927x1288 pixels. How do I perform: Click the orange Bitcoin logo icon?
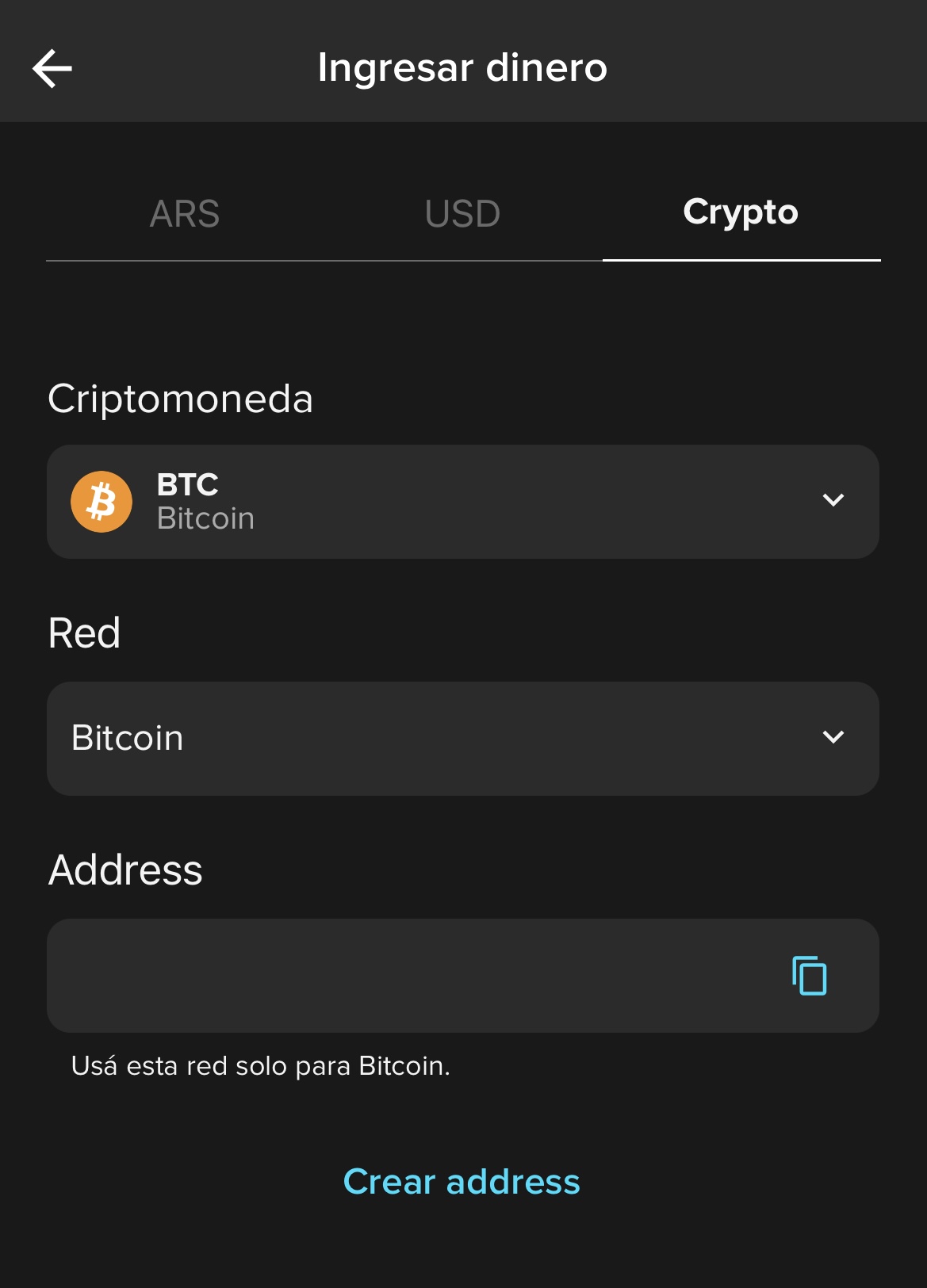pyautogui.click(x=102, y=500)
